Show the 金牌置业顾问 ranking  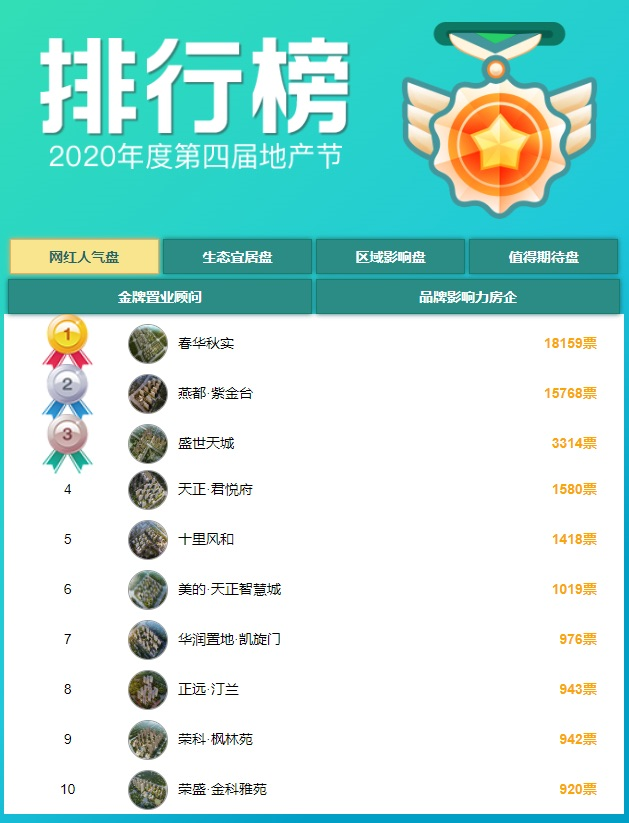tap(160, 297)
